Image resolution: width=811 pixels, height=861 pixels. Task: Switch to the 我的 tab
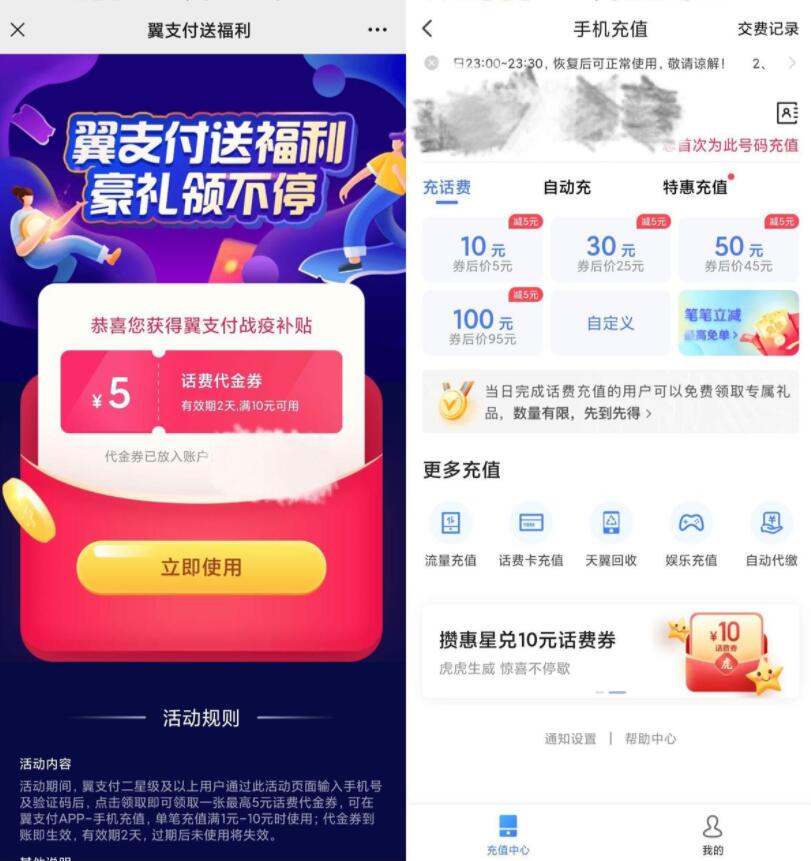pyautogui.click(x=712, y=834)
